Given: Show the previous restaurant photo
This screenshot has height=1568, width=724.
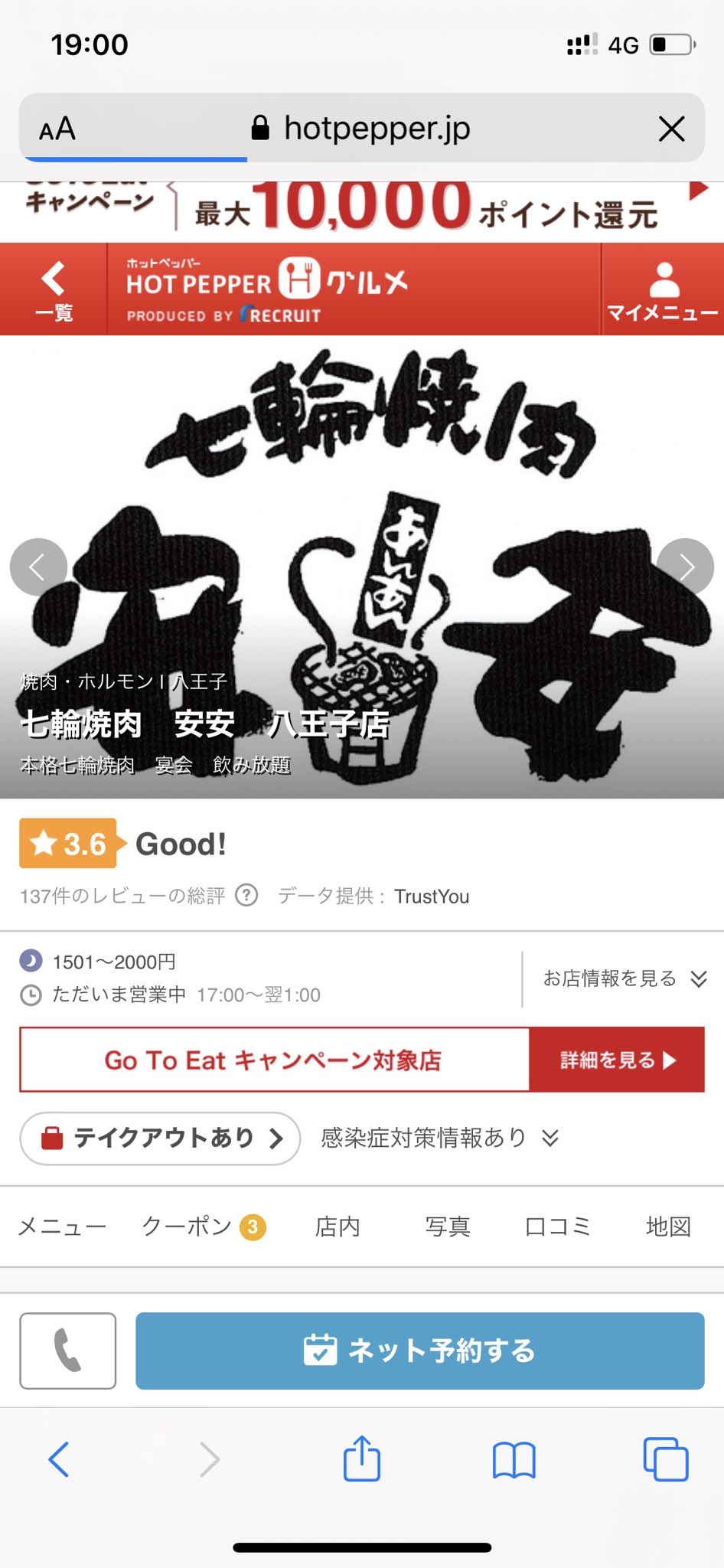Looking at the screenshot, I should click(x=38, y=567).
